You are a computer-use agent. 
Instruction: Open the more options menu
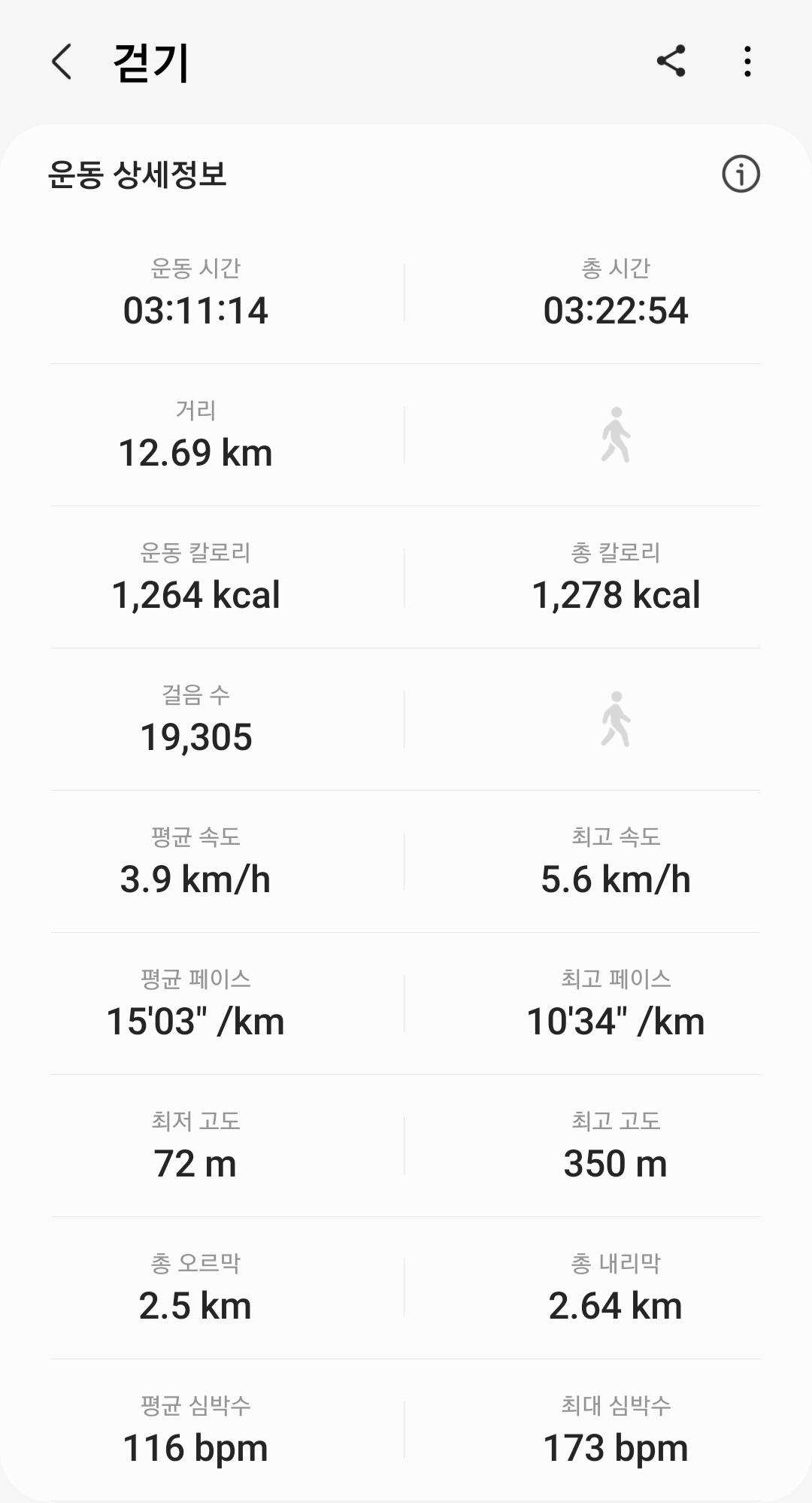(x=747, y=61)
